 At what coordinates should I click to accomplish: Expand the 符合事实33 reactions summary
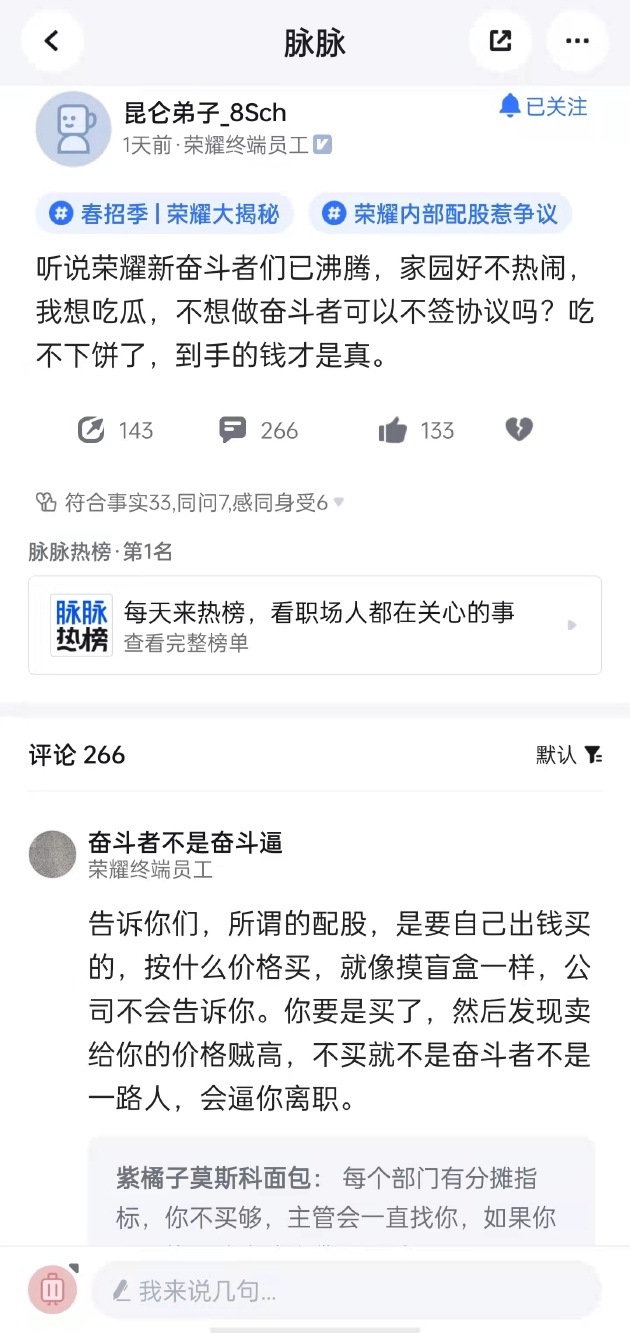(x=190, y=502)
